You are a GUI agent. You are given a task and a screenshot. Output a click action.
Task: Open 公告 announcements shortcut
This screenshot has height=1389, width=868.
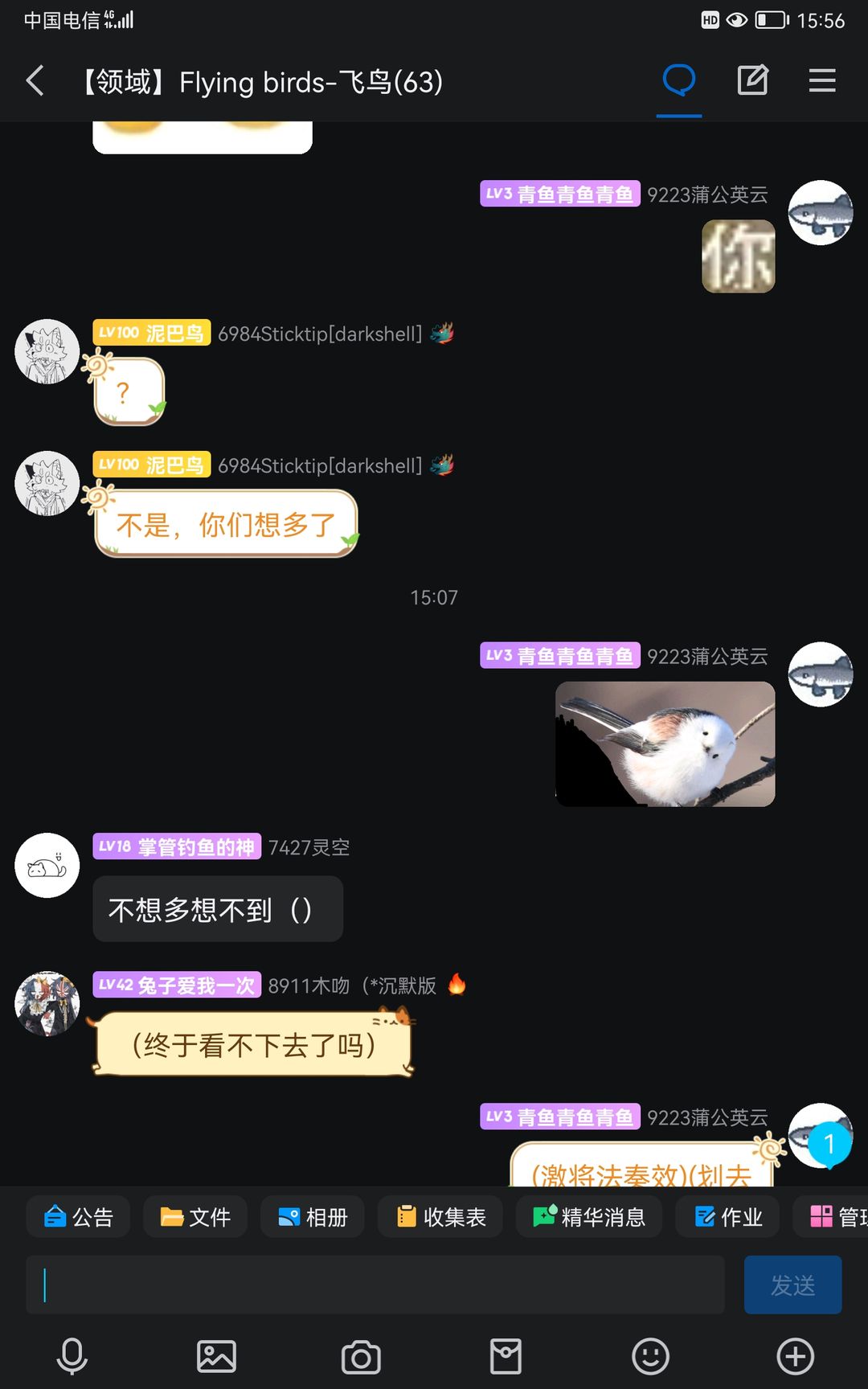(79, 1217)
